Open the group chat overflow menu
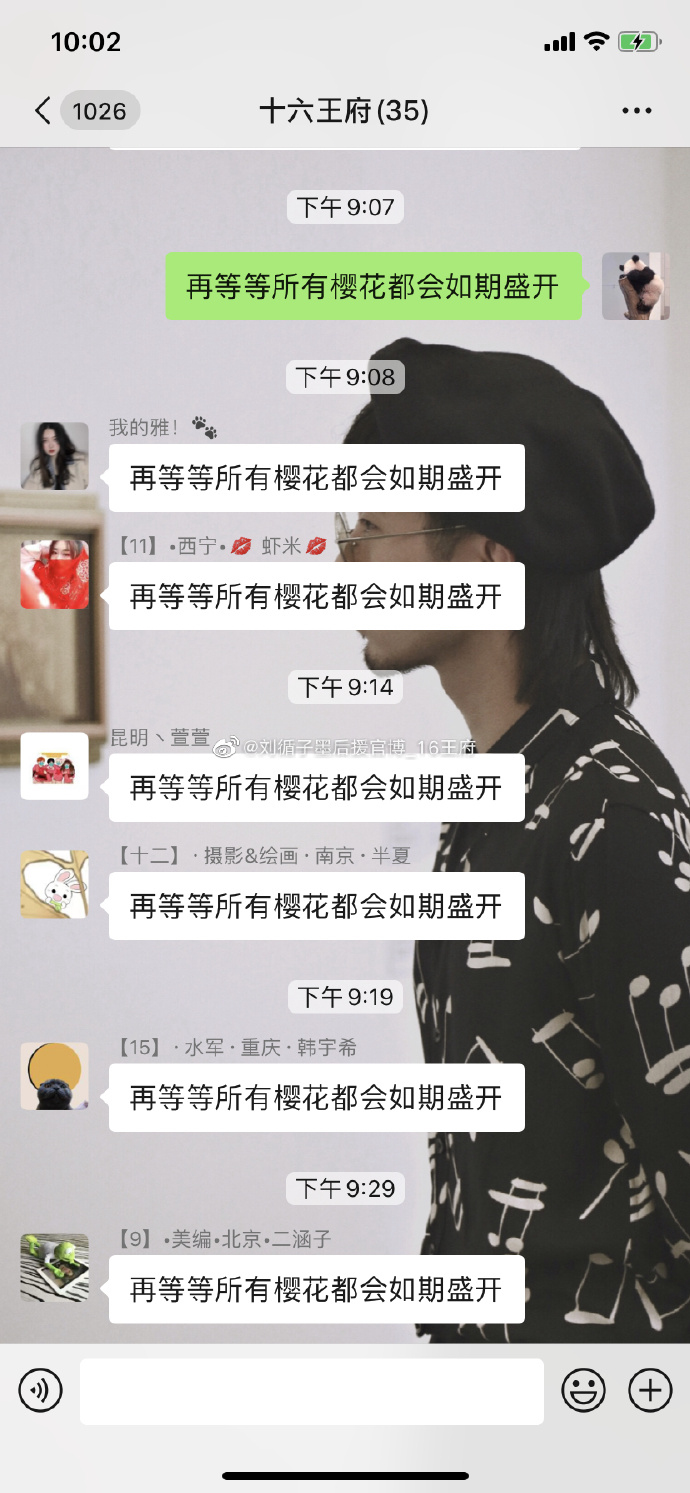Screen dimensions: 690x1493 (x=636, y=111)
